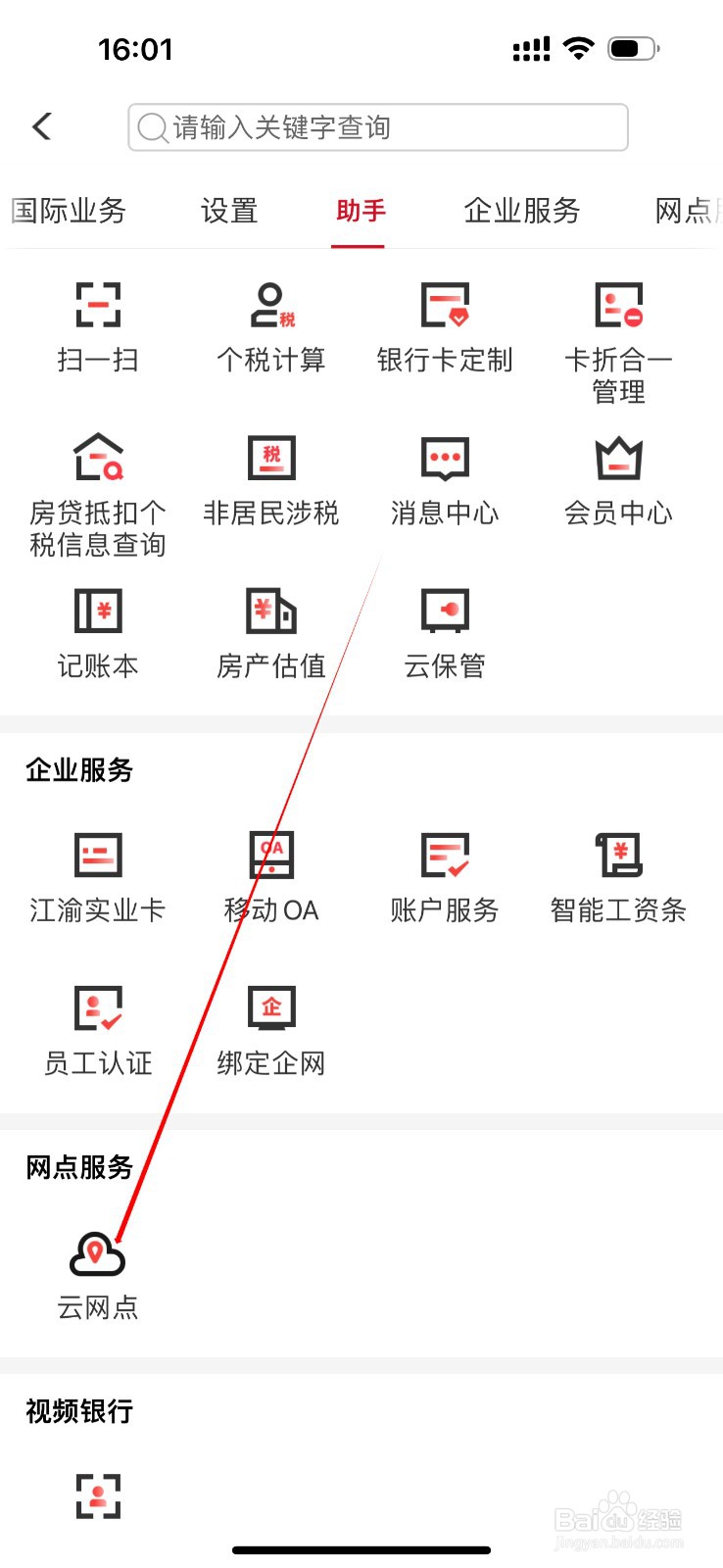Open the 云网点 cloud branch service
Image resolution: width=723 pixels, height=1568 pixels.
(x=98, y=1274)
